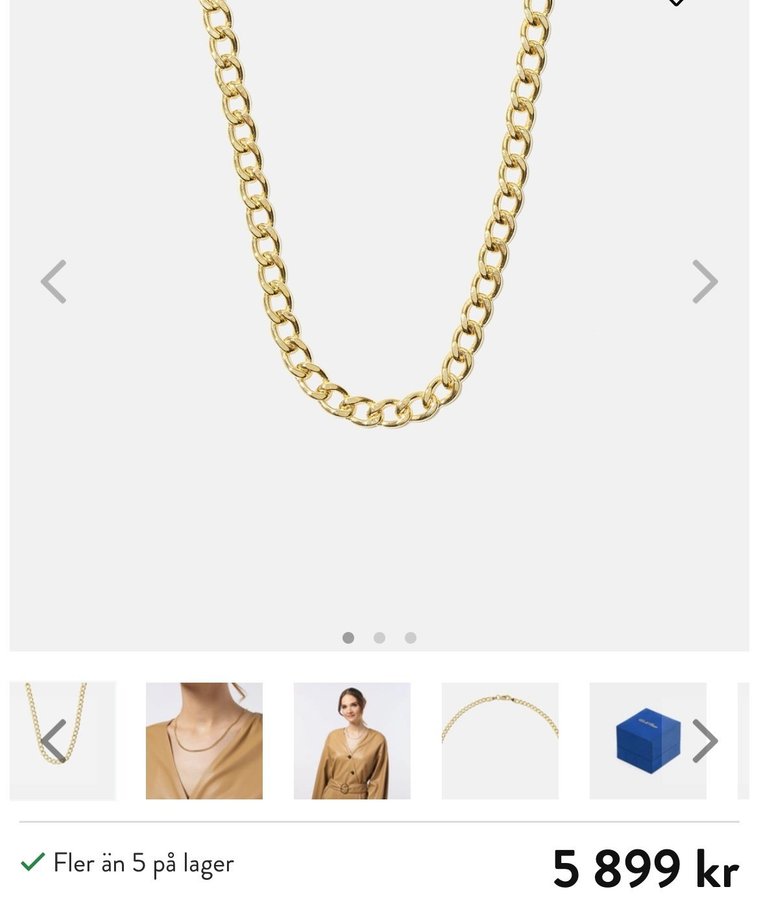Screen dimensions: 759x900
Task: Select the thumbnail of model in tan dress
Action: [x=352, y=741]
